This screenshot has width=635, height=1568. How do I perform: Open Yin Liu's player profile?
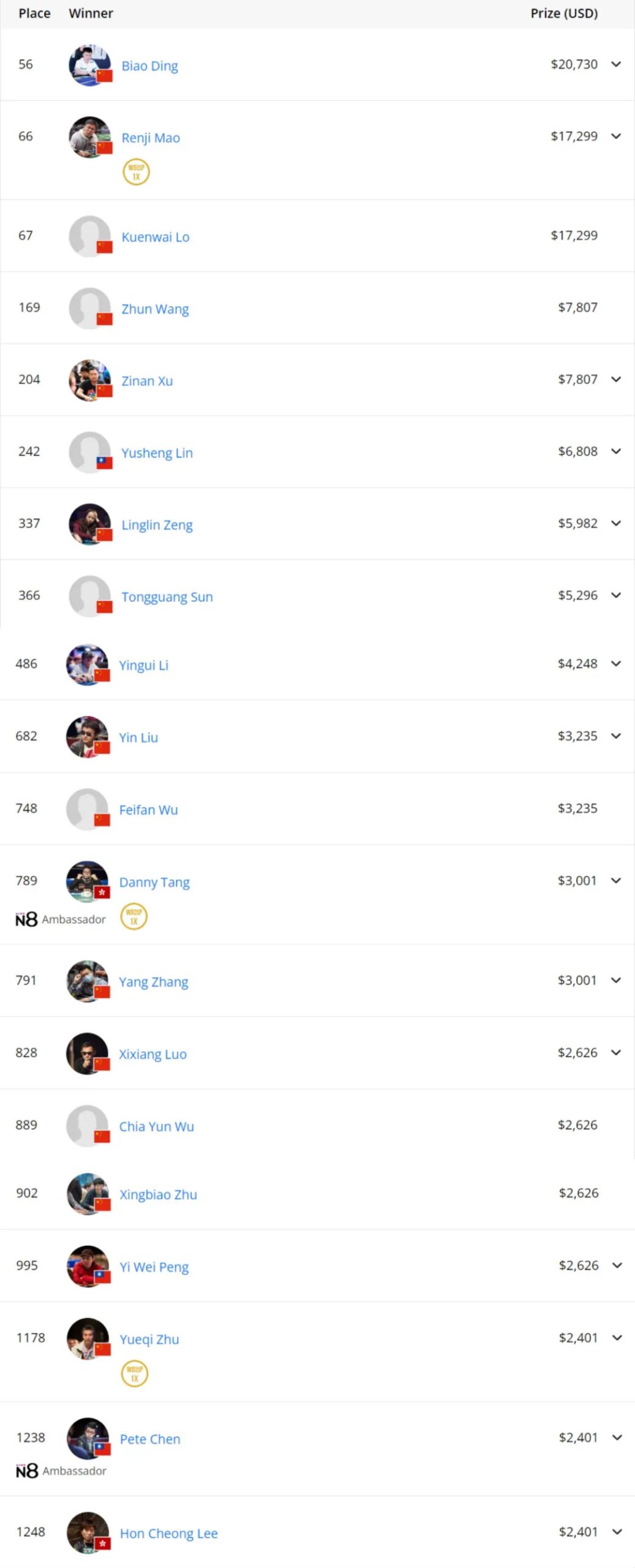click(138, 737)
